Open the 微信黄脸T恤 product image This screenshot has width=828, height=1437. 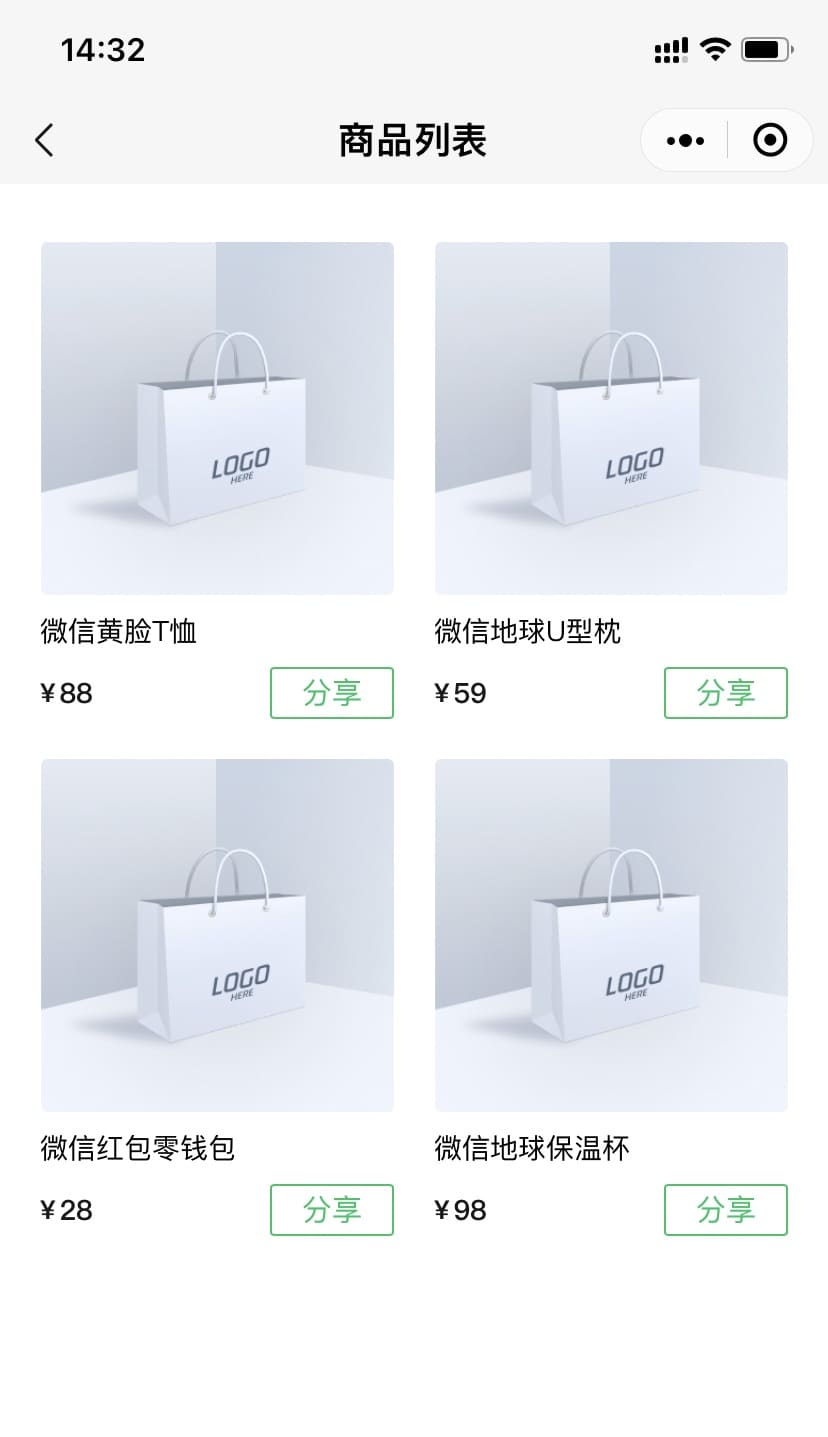coord(217,418)
